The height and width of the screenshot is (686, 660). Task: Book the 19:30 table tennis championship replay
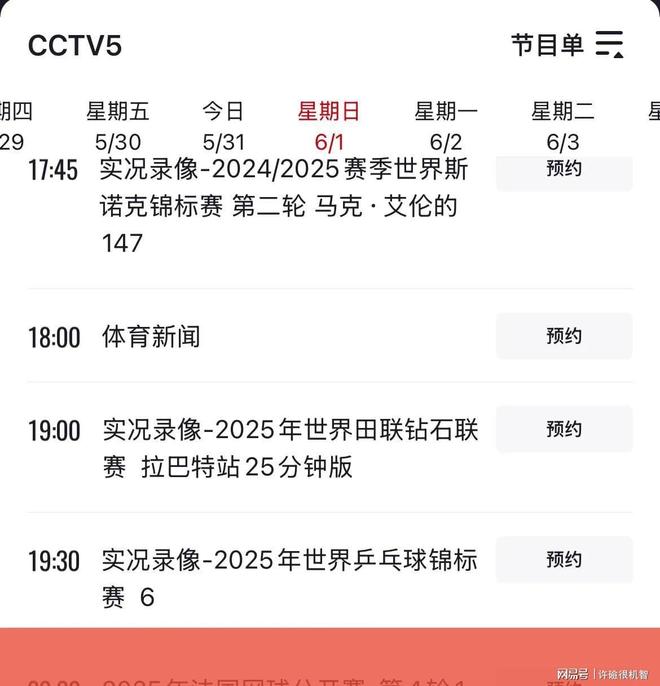[x=564, y=559]
